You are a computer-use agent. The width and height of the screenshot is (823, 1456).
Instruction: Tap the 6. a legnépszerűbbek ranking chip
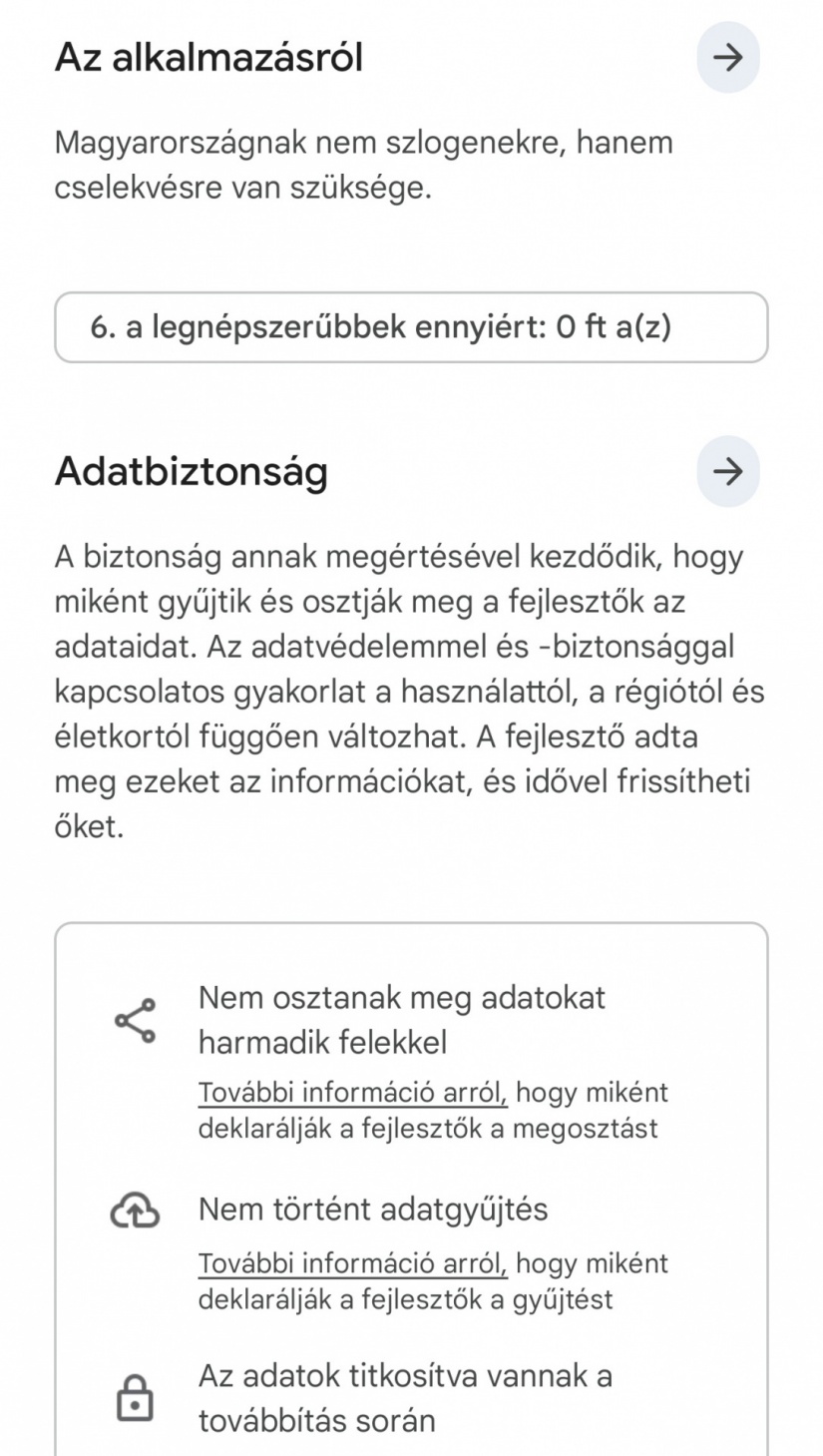pos(411,327)
